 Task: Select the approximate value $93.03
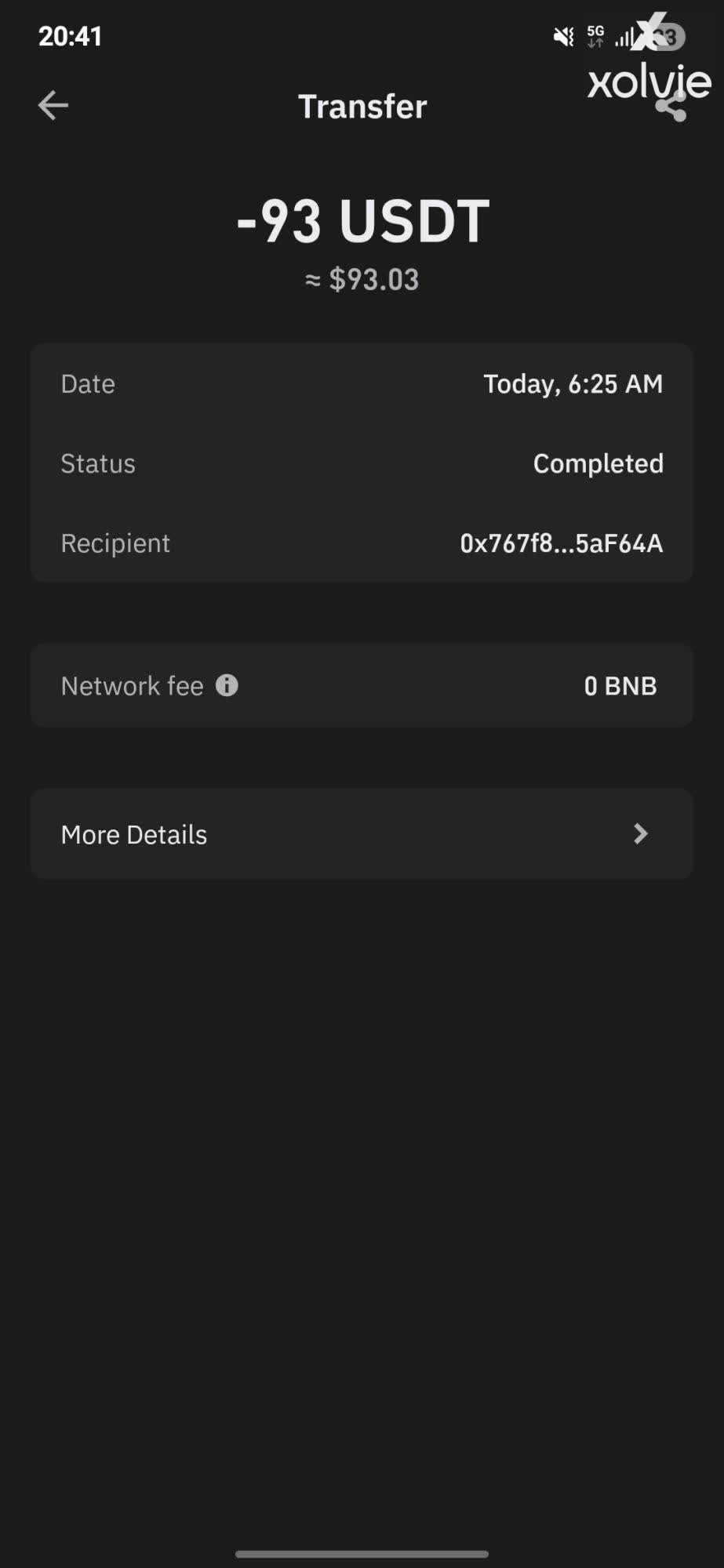click(x=361, y=279)
